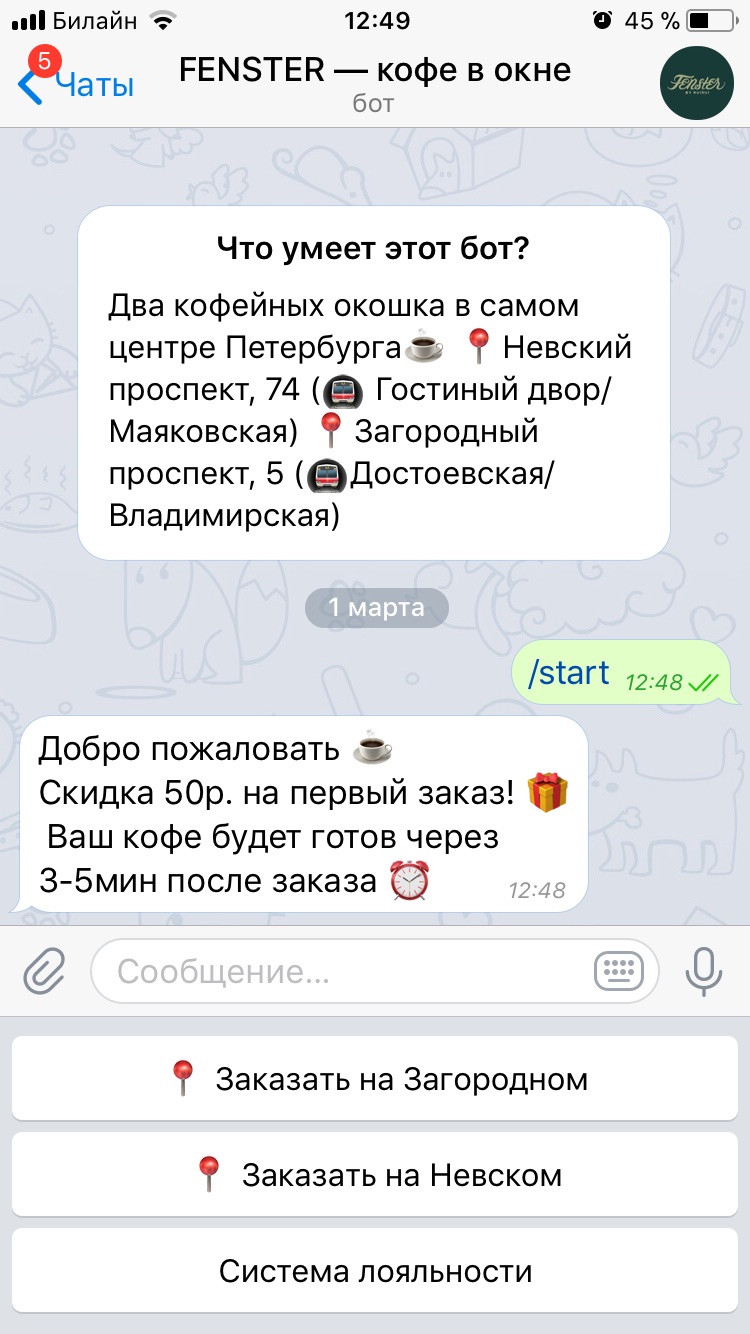Open FENSTER — кофе в окне chat info

point(374,82)
